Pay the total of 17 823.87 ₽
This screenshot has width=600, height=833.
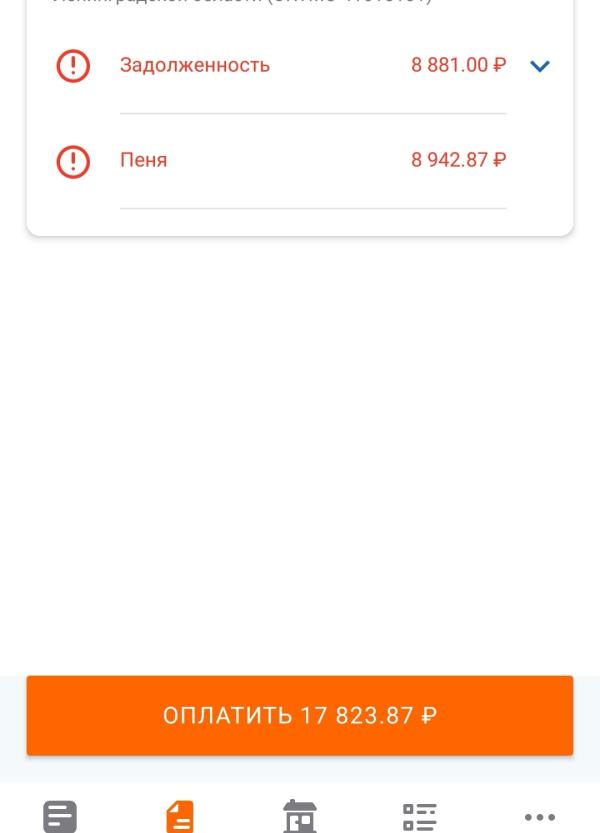299,716
